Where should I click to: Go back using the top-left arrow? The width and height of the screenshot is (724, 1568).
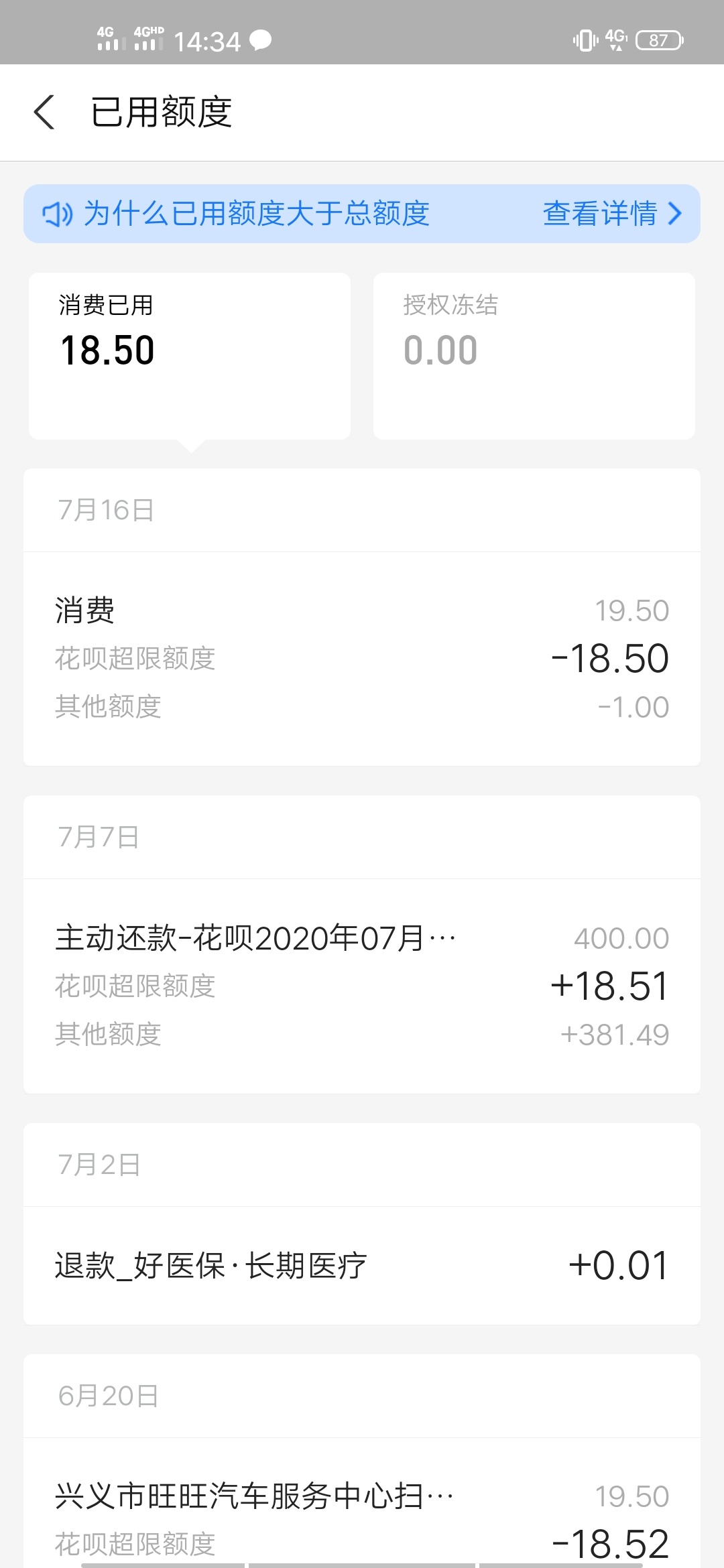44,112
